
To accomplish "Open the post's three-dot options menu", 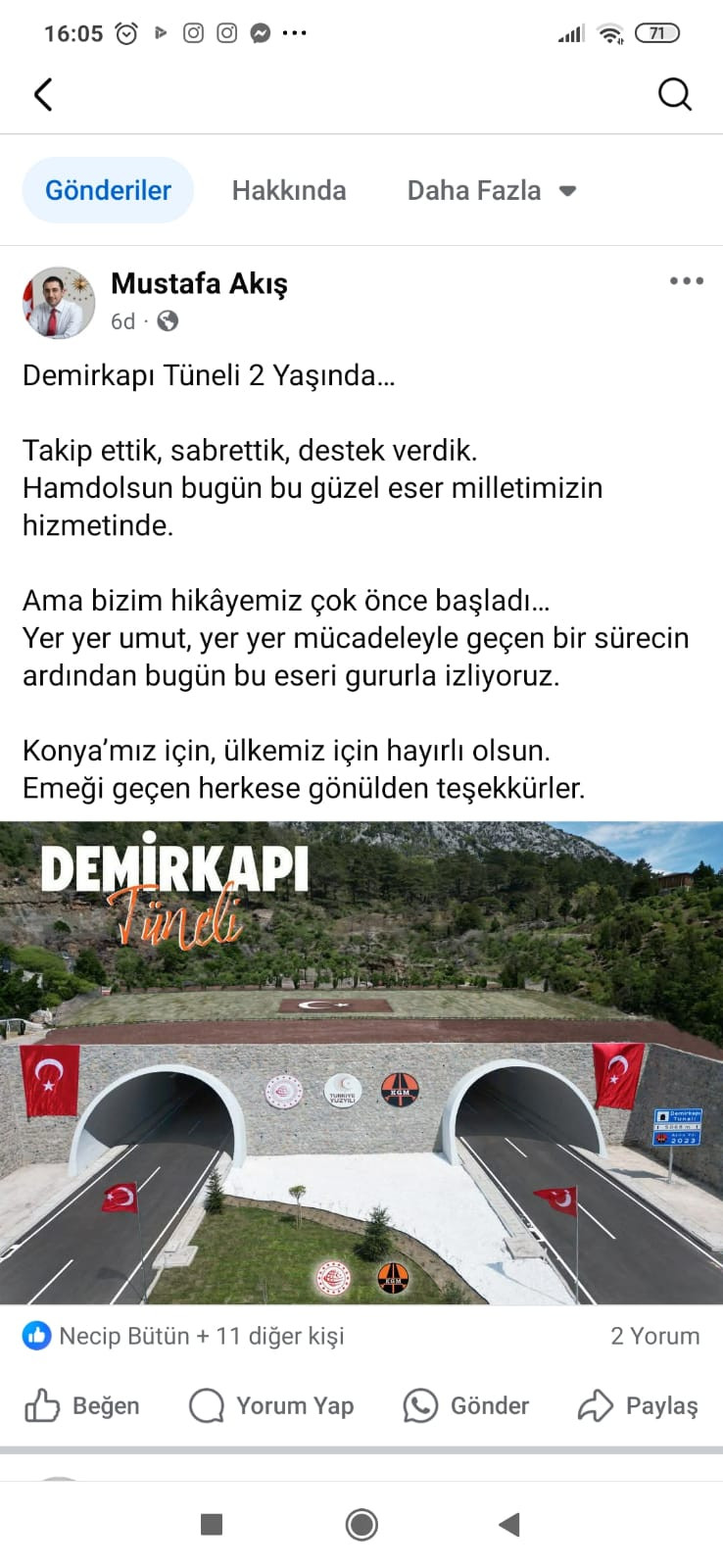I will click(686, 281).
